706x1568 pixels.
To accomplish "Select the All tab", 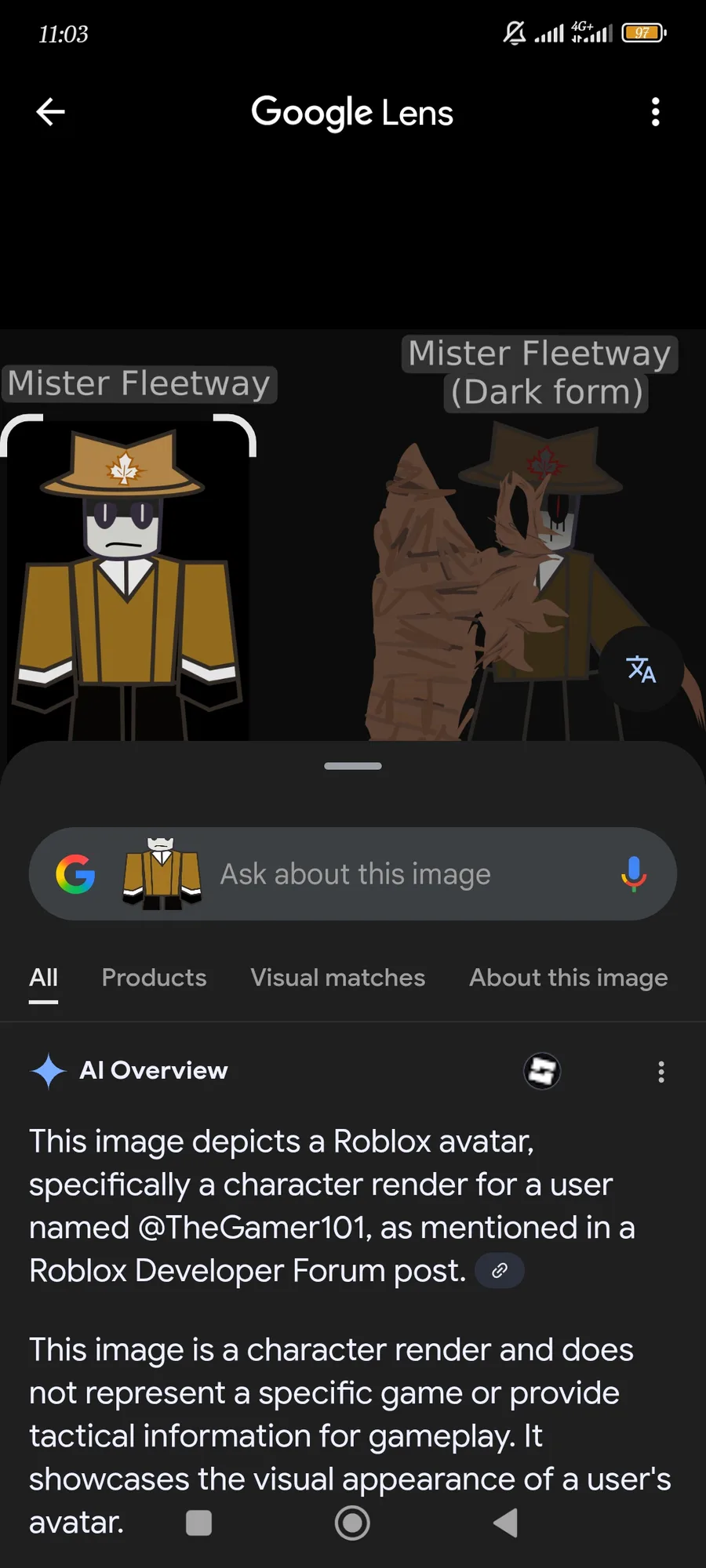I will click(x=44, y=978).
